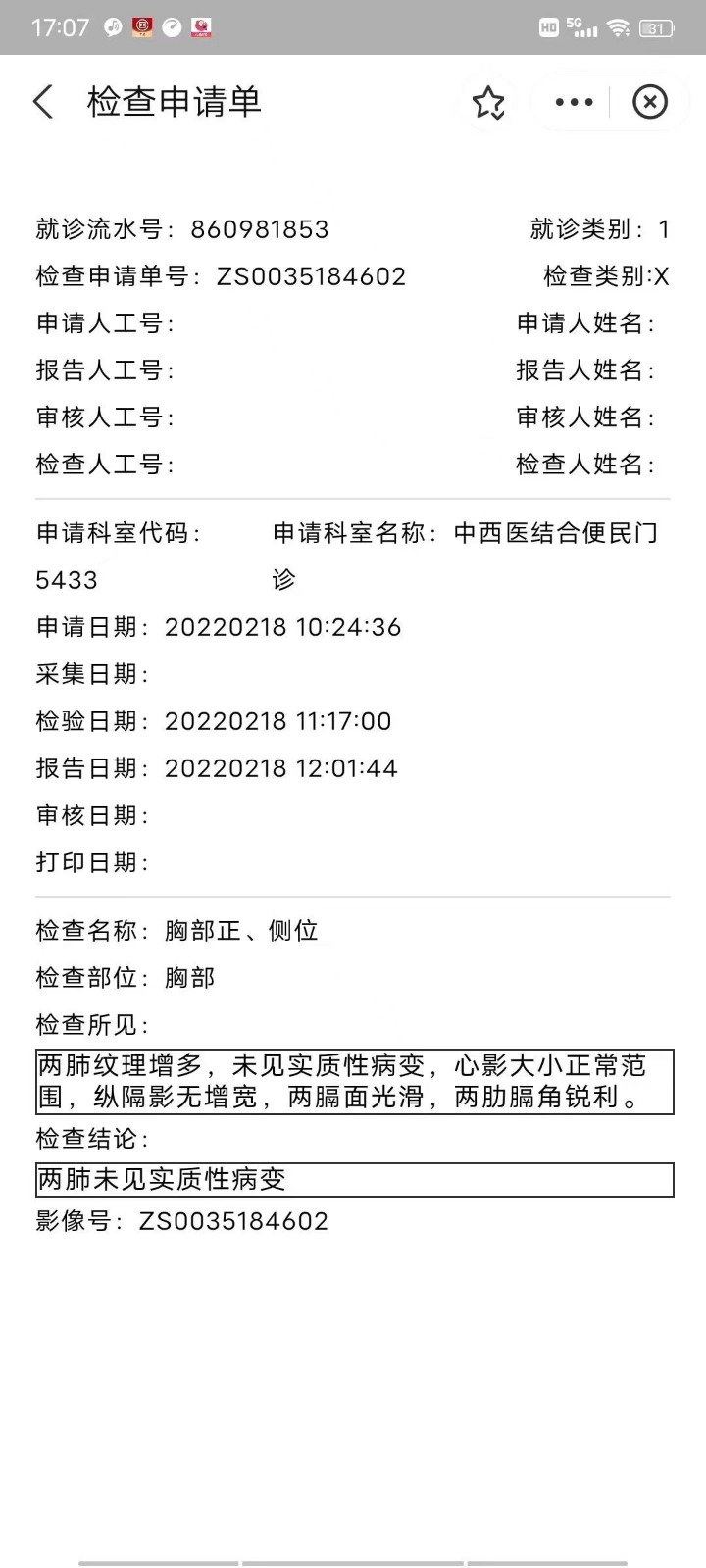Tap the star favorite icon

tap(488, 102)
